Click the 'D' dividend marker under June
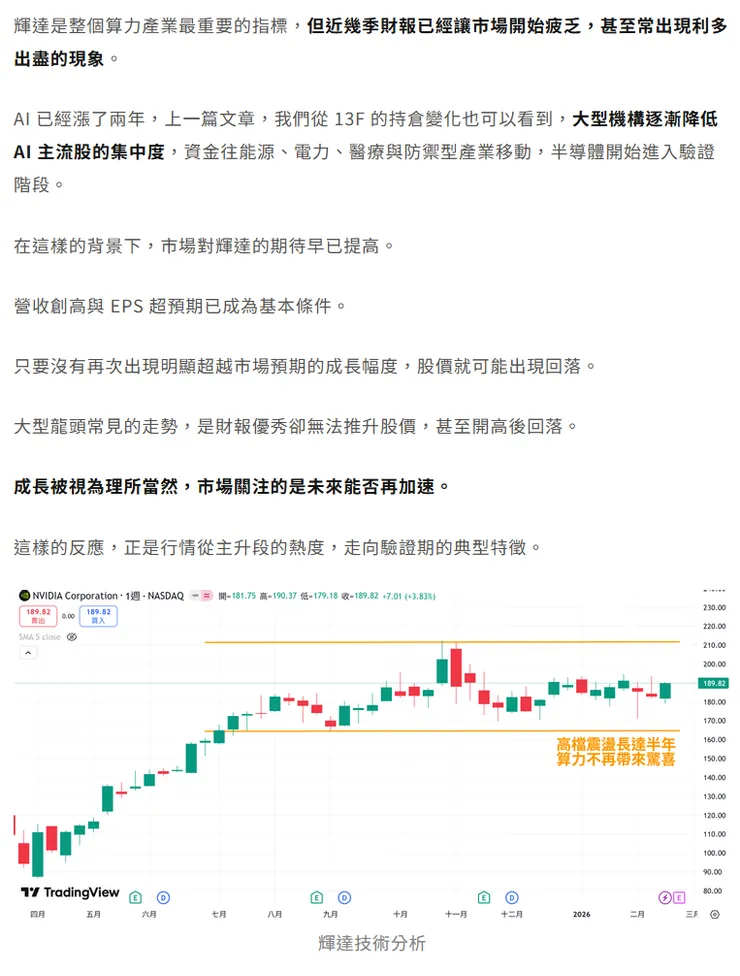The width and height of the screenshot is (740, 976). (x=161, y=898)
